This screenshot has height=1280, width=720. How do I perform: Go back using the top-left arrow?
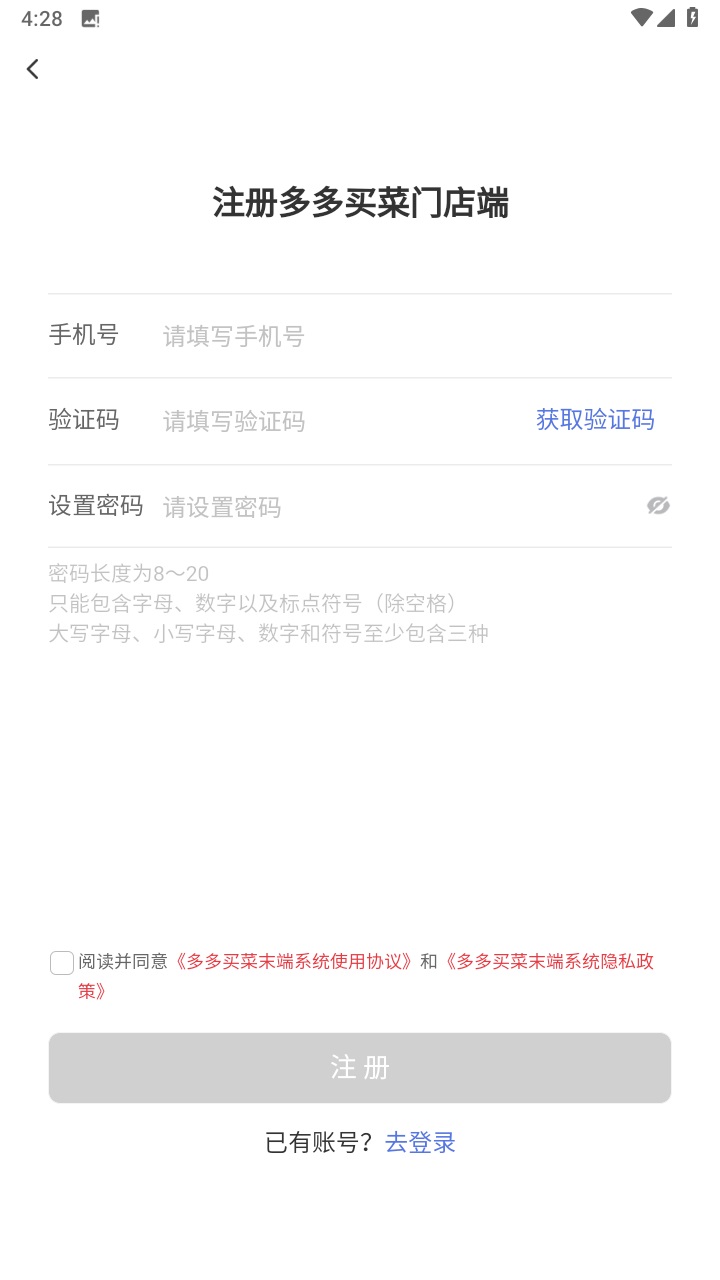33,69
